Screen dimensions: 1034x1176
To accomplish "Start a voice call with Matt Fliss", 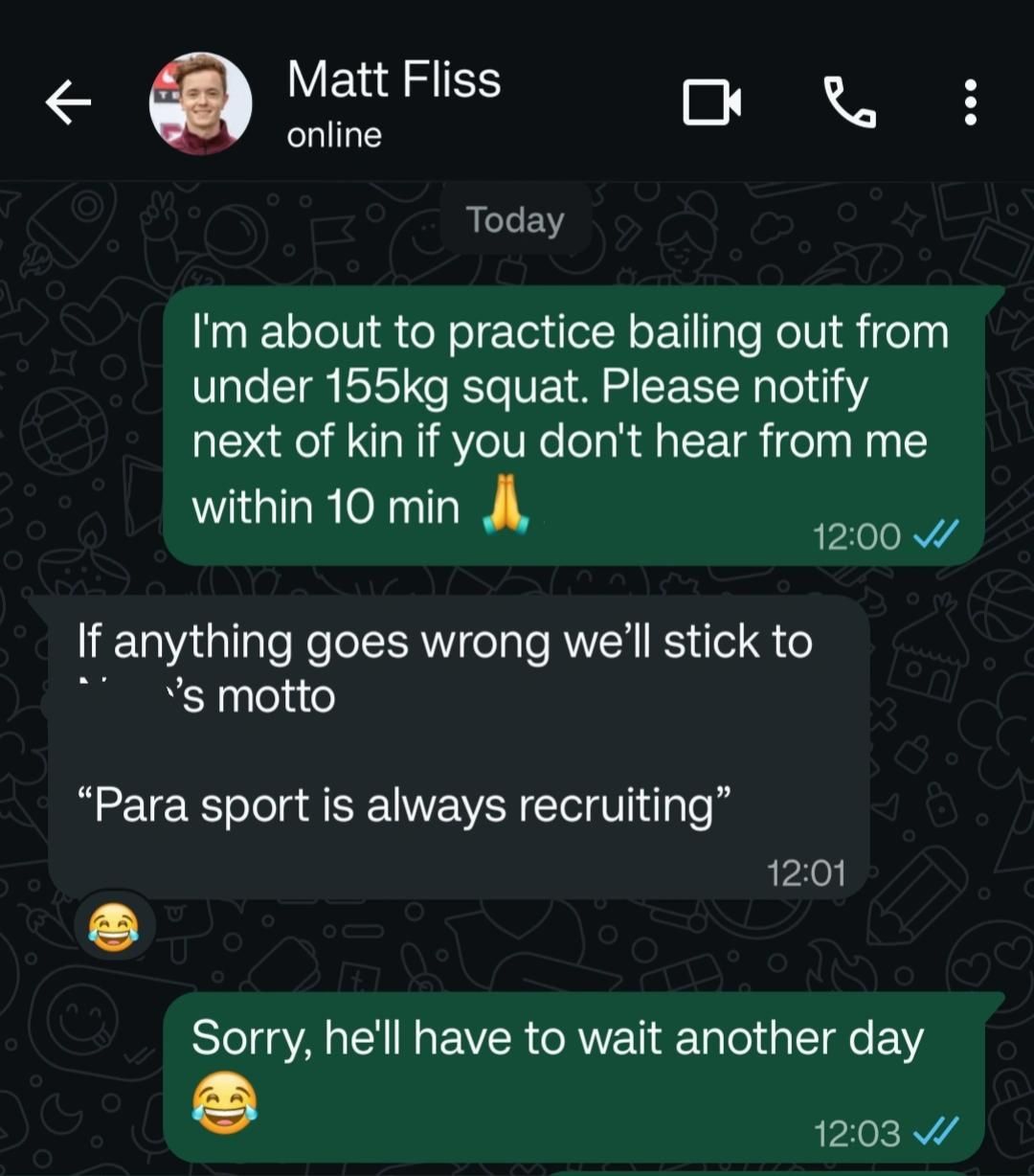I will tap(849, 102).
